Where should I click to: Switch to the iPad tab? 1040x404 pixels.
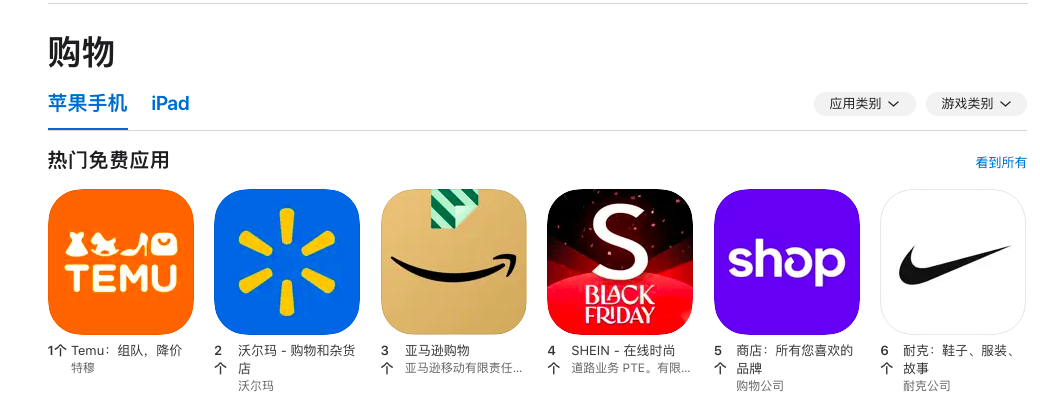[170, 103]
